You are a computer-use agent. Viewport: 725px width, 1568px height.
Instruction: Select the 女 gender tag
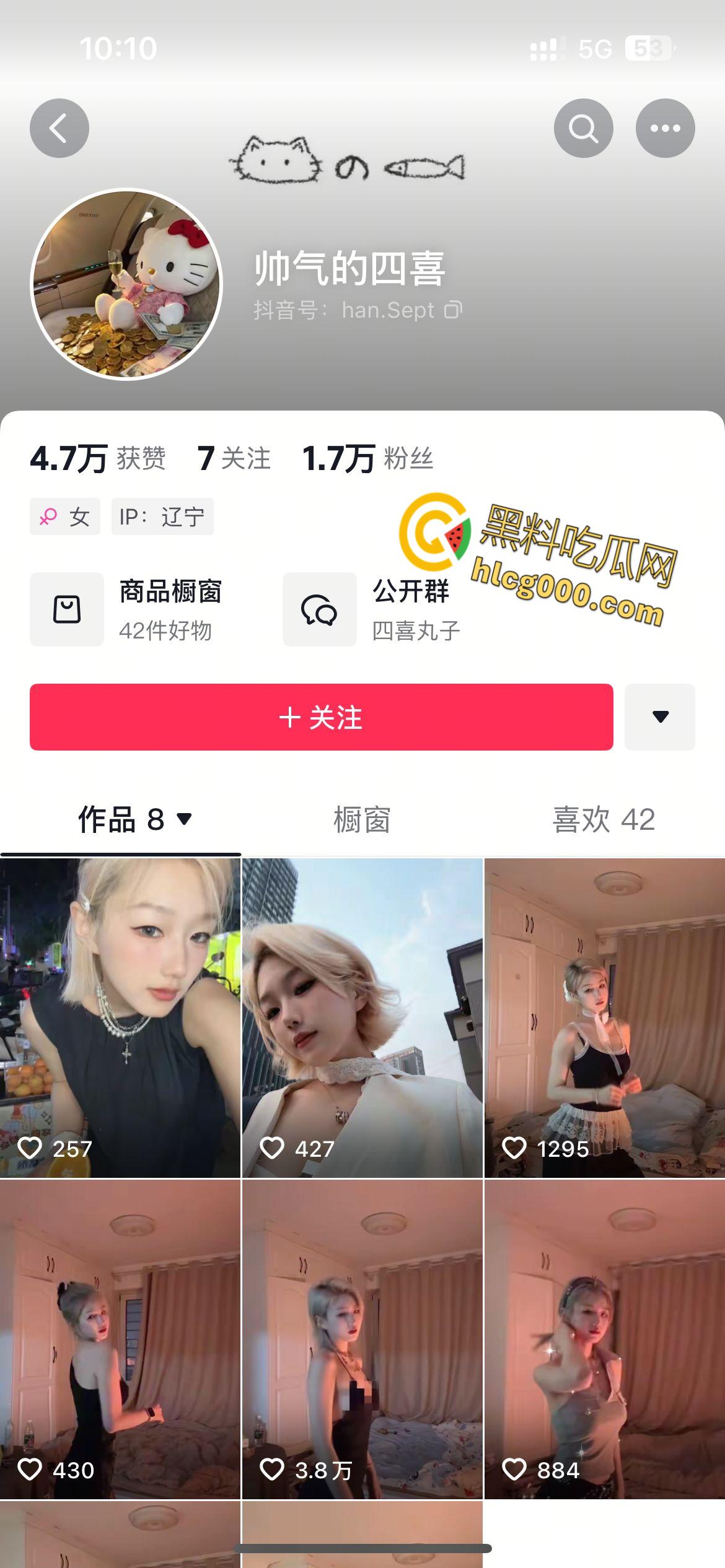pyautogui.click(x=65, y=516)
